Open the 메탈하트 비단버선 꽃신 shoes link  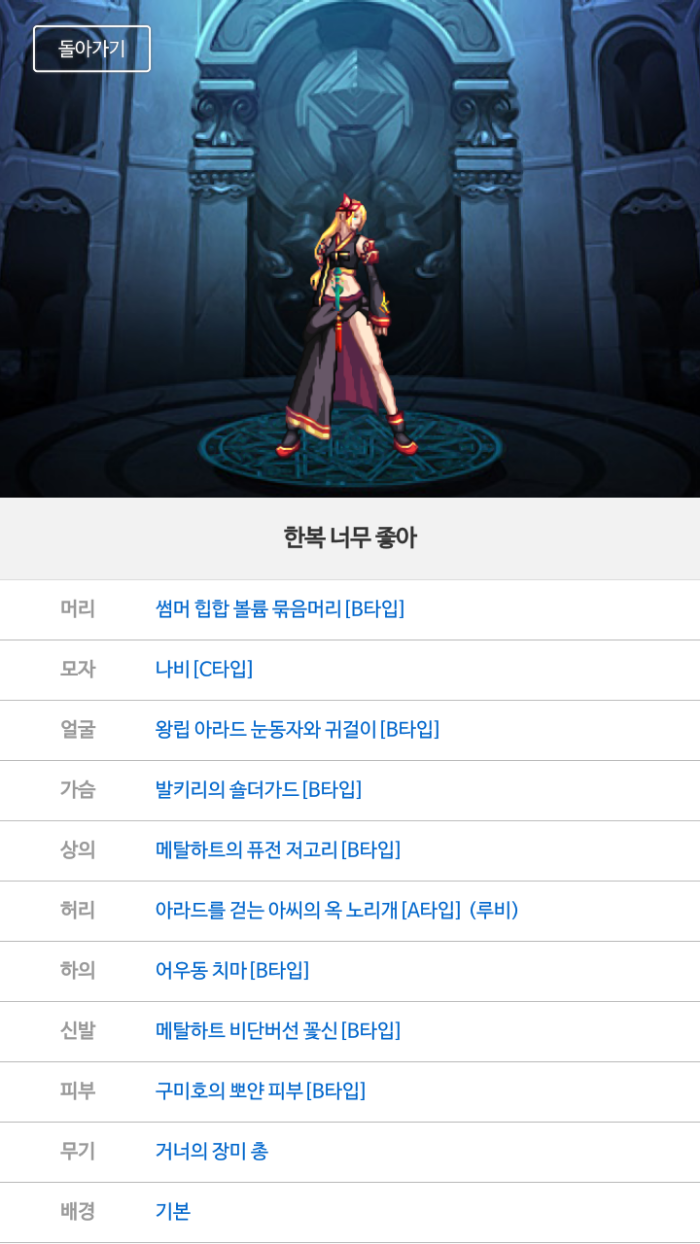coord(278,1030)
